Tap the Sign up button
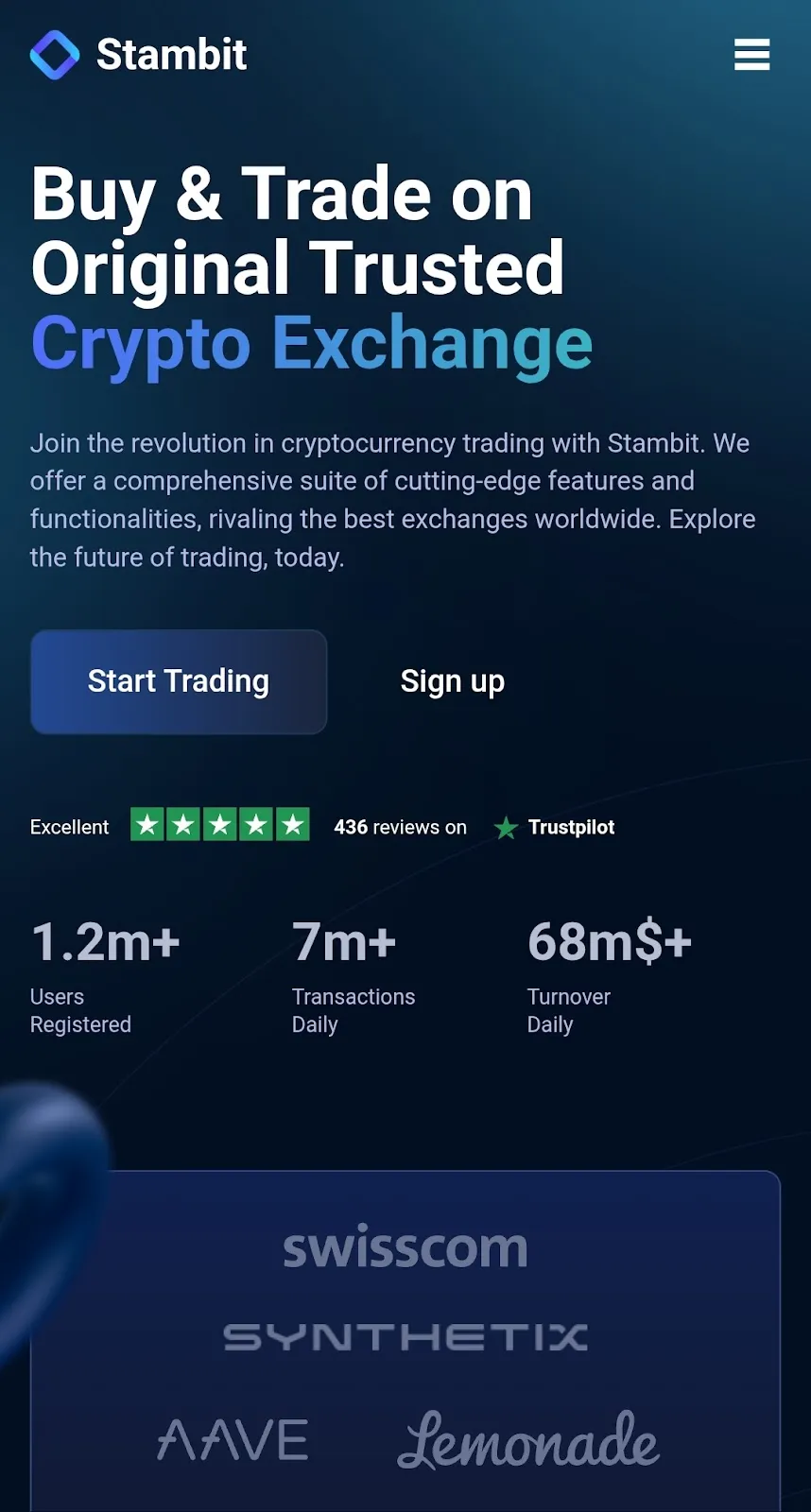This screenshot has height=1512, width=811. (x=452, y=681)
